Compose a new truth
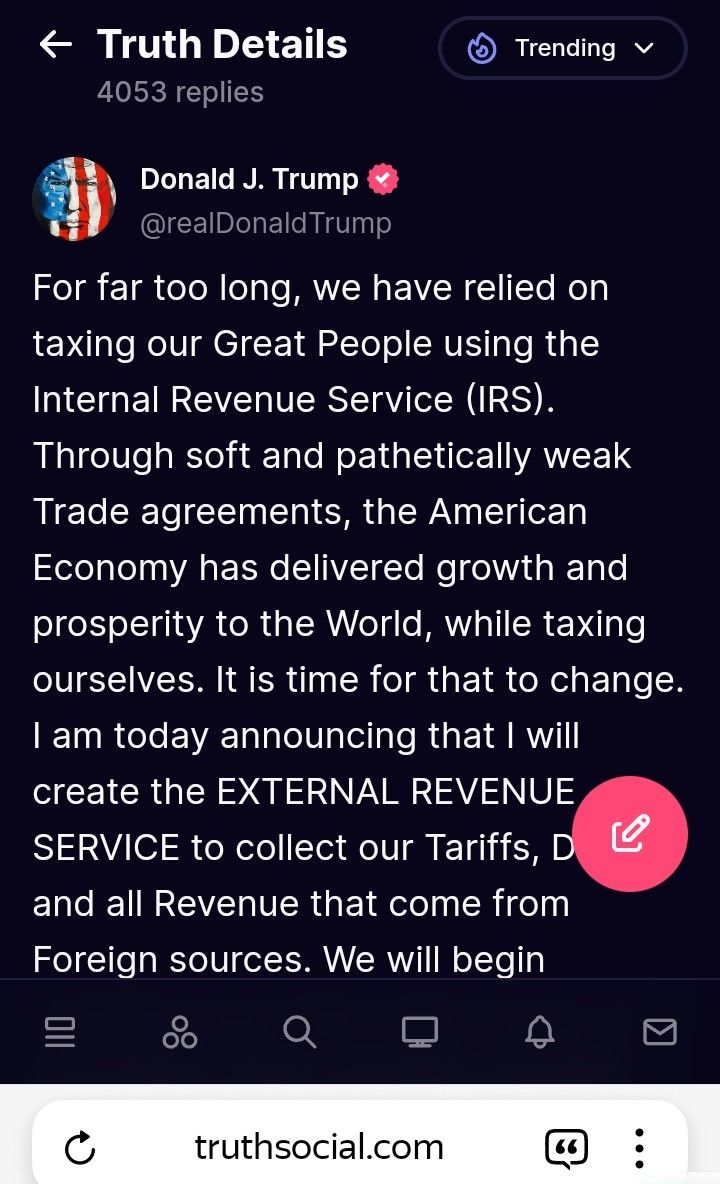Viewport: 720px width, 1184px height. pos(631,833)
